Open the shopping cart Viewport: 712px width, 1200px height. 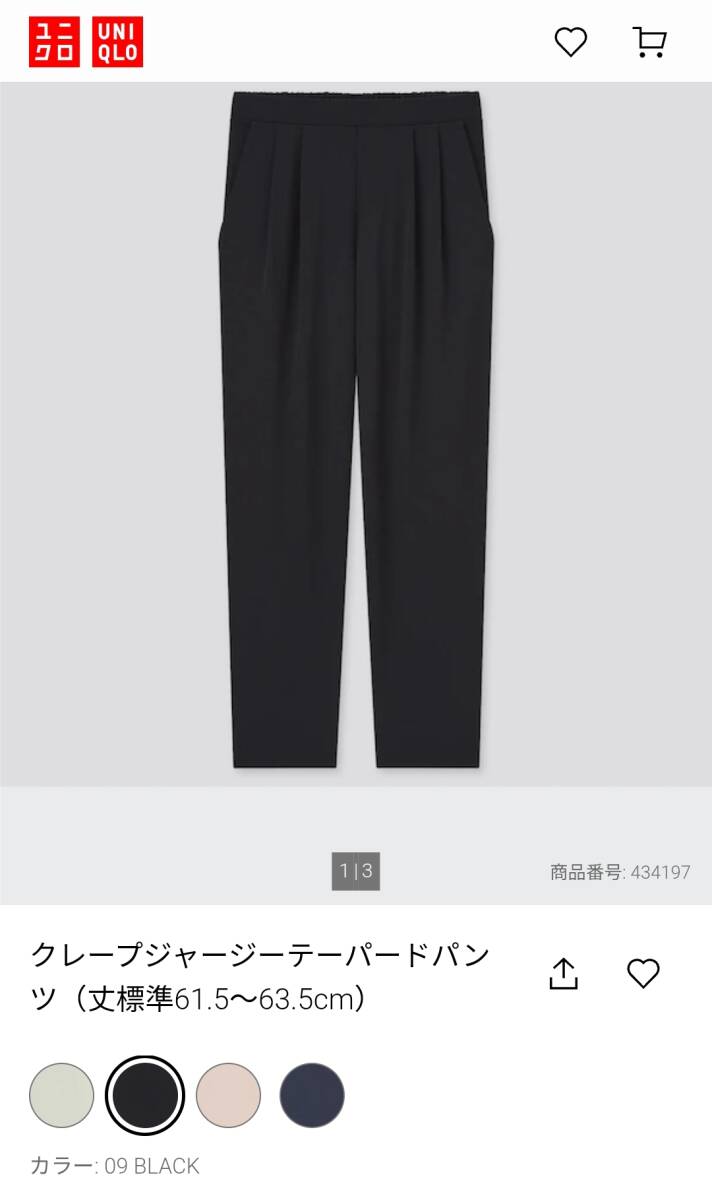pos(650,41)
